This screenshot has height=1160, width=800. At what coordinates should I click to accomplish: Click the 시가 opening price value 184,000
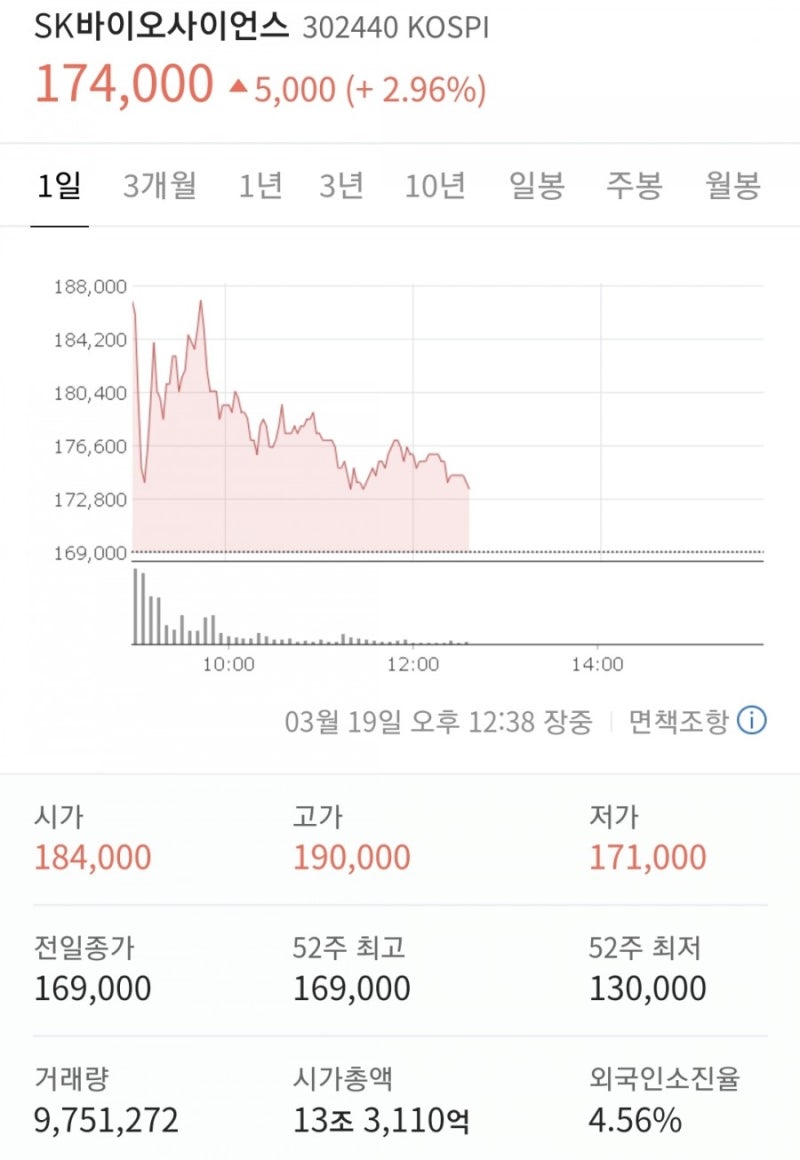94,858
